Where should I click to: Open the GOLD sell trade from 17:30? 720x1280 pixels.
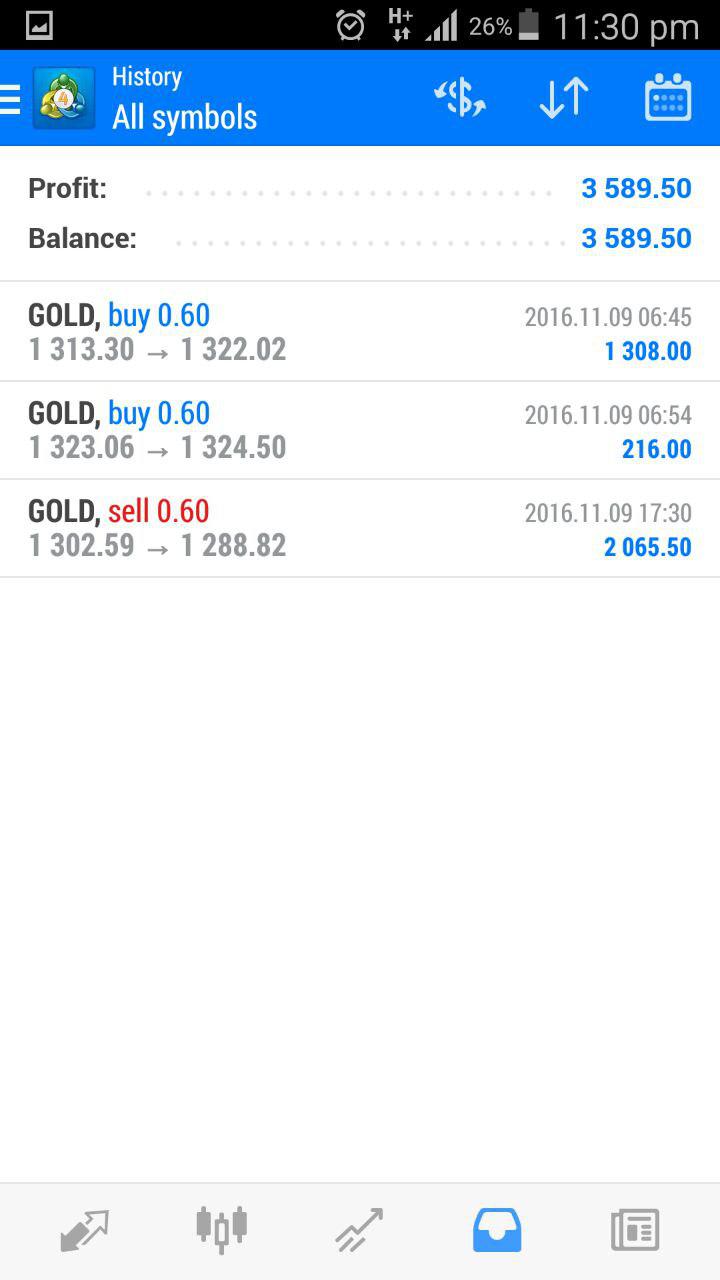click(x=360, y=528)
